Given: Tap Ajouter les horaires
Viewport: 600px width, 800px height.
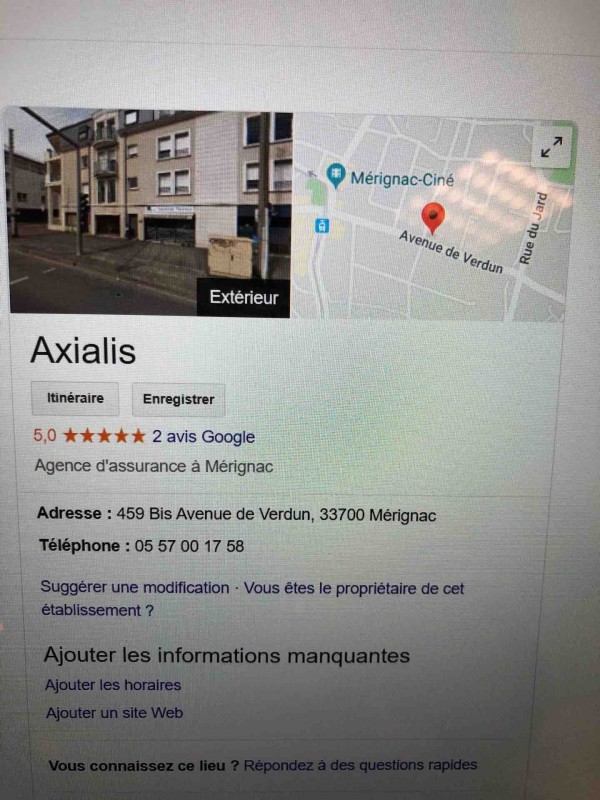Looking at the screenshot, I should (113, 685).
